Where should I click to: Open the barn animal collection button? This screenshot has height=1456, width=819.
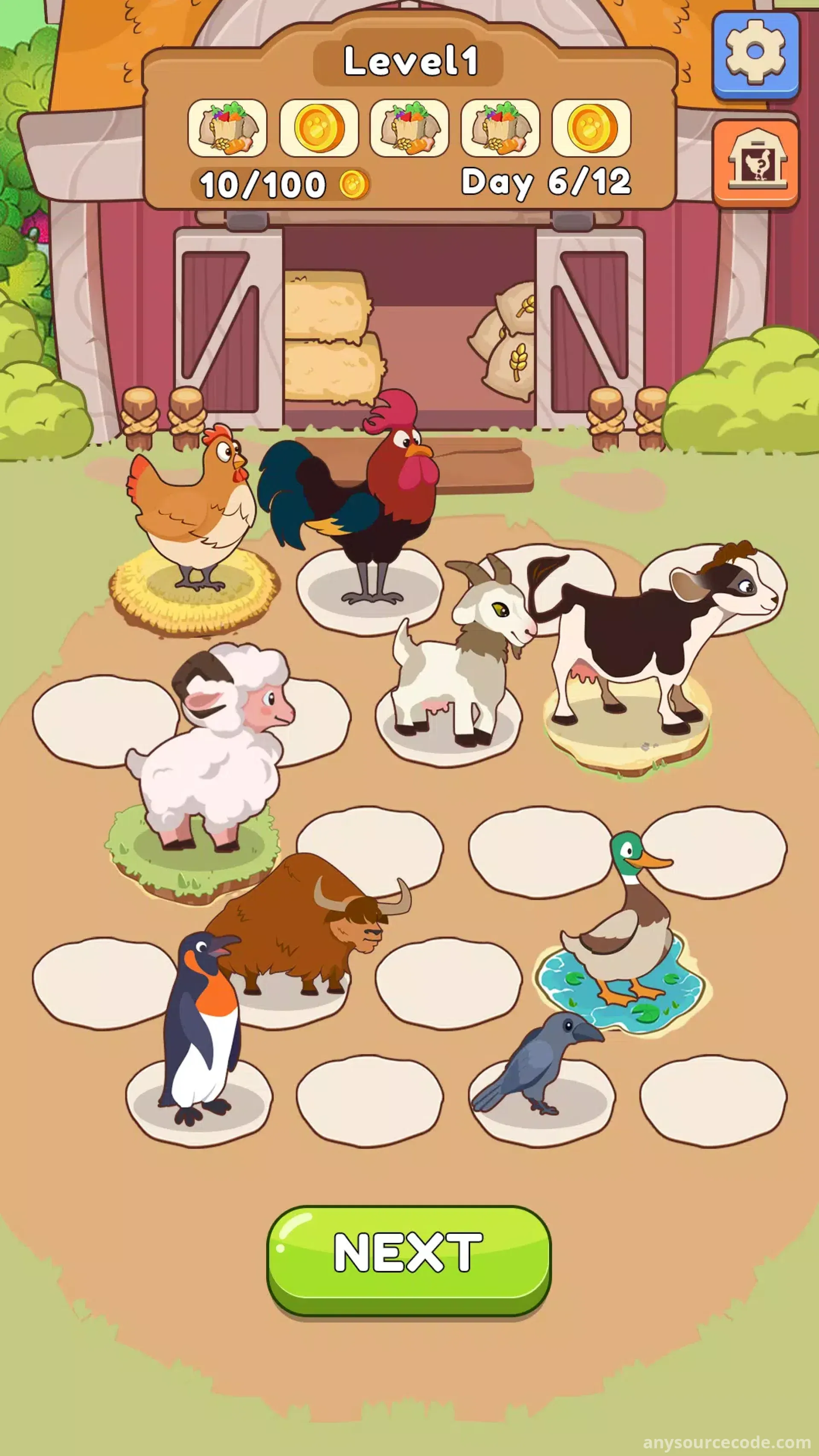coord(756,163)
